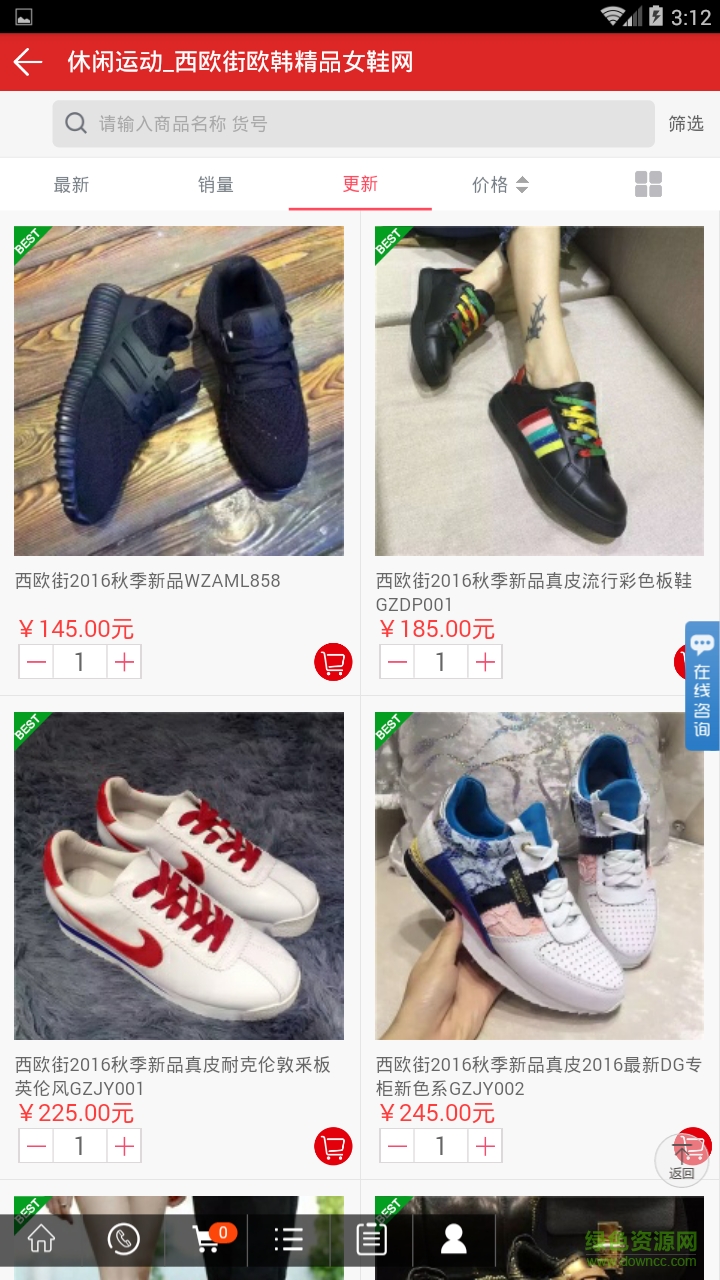Open the shopping cart in bottom bar
The width and height of the screenshot is (720, 1280).
coord(208,1239)
